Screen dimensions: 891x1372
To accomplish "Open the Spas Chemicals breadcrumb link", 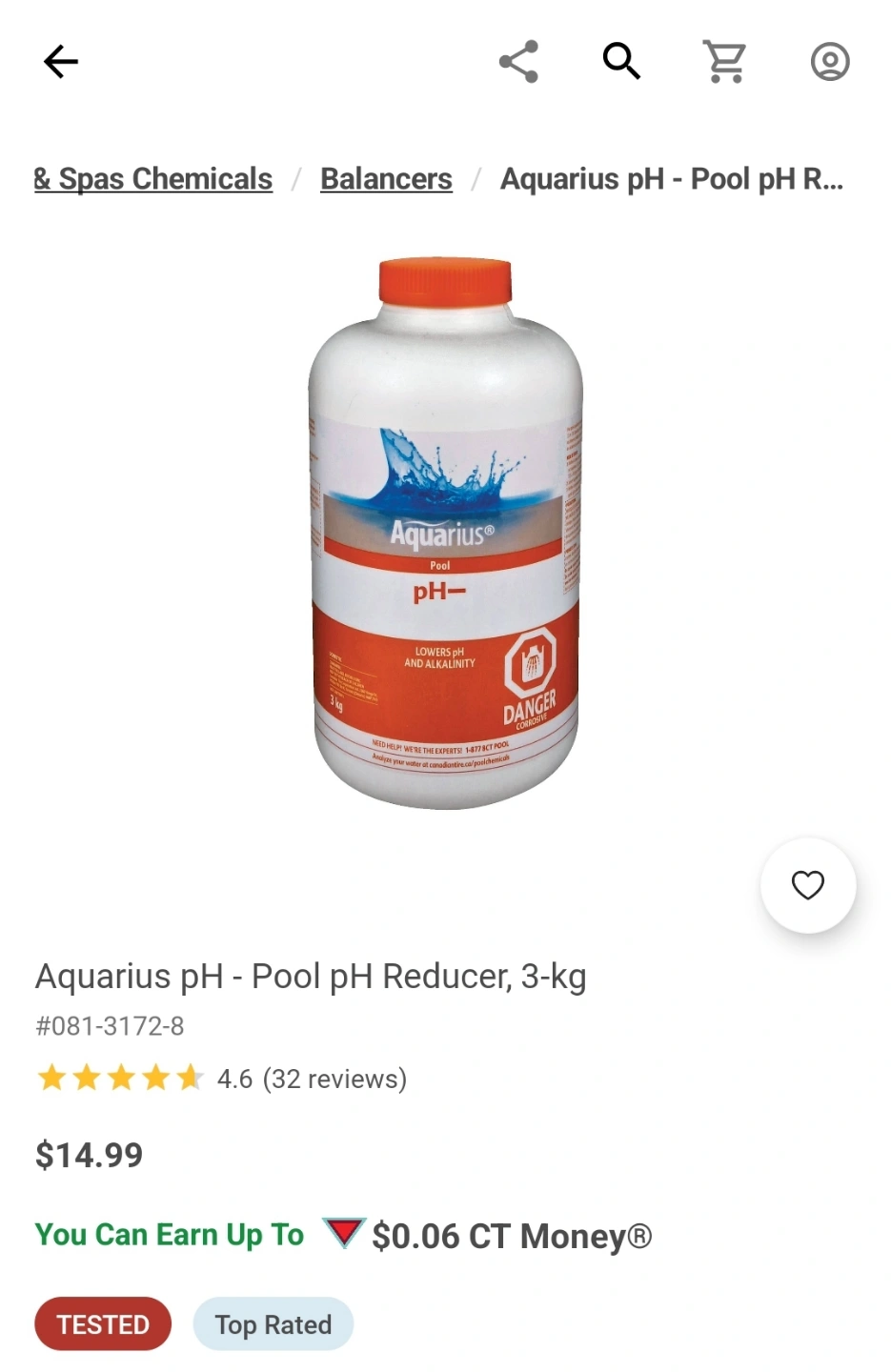I will click(153, 179).
